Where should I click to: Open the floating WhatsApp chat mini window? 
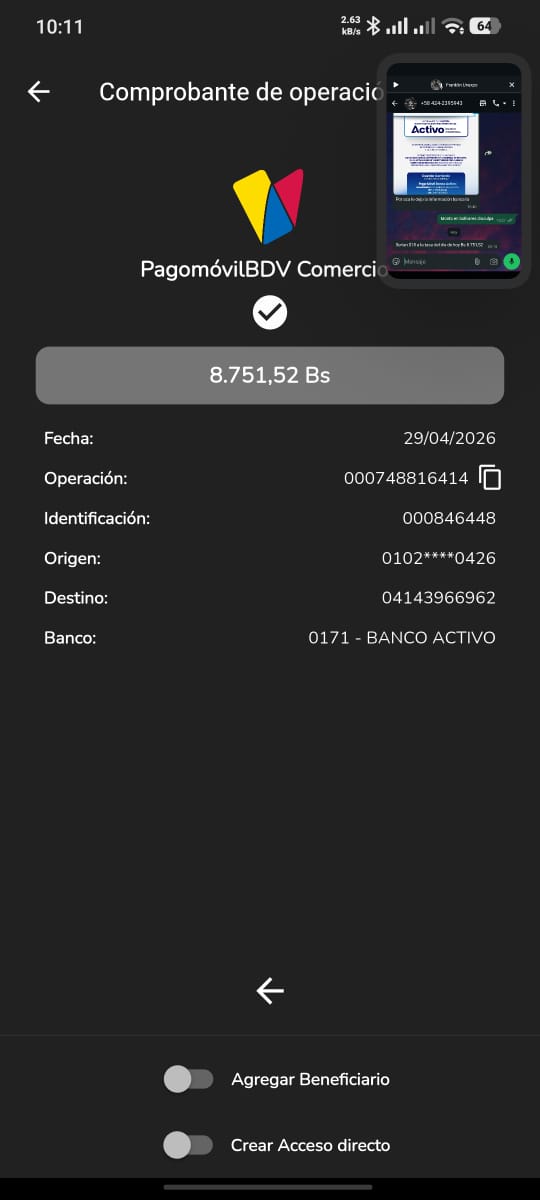point(453,171)
